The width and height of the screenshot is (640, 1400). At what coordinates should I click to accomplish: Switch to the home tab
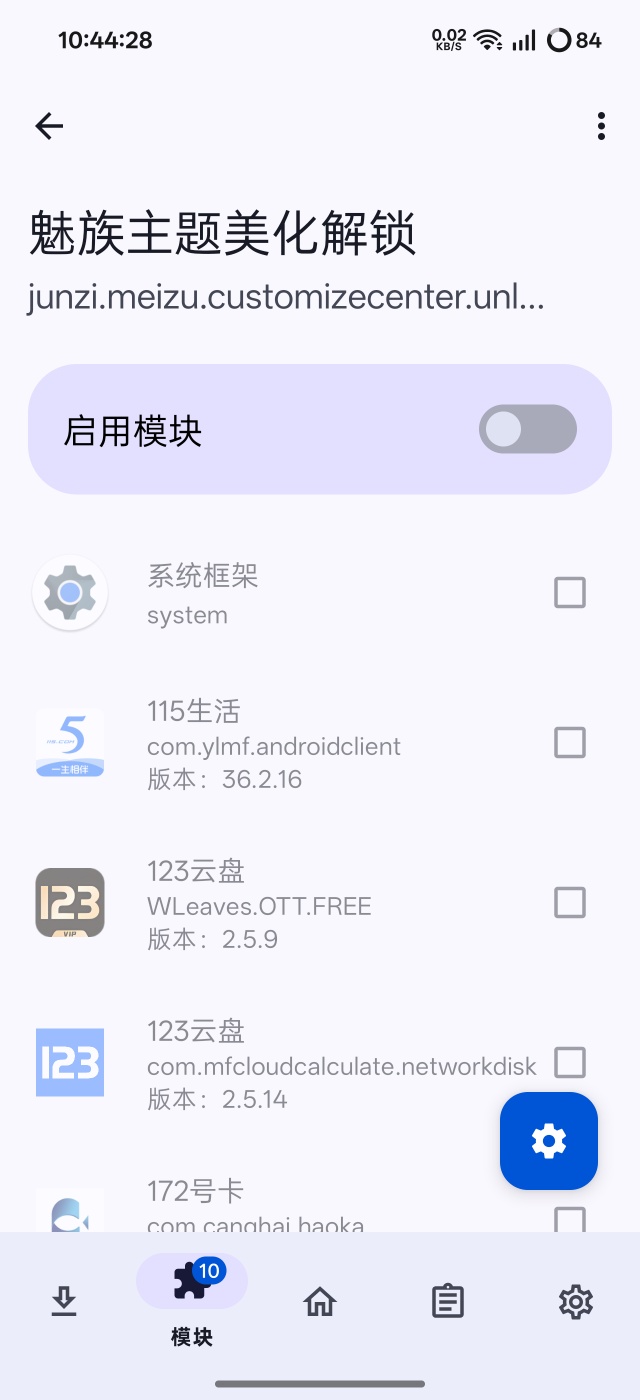click(x=320, y=1300)
